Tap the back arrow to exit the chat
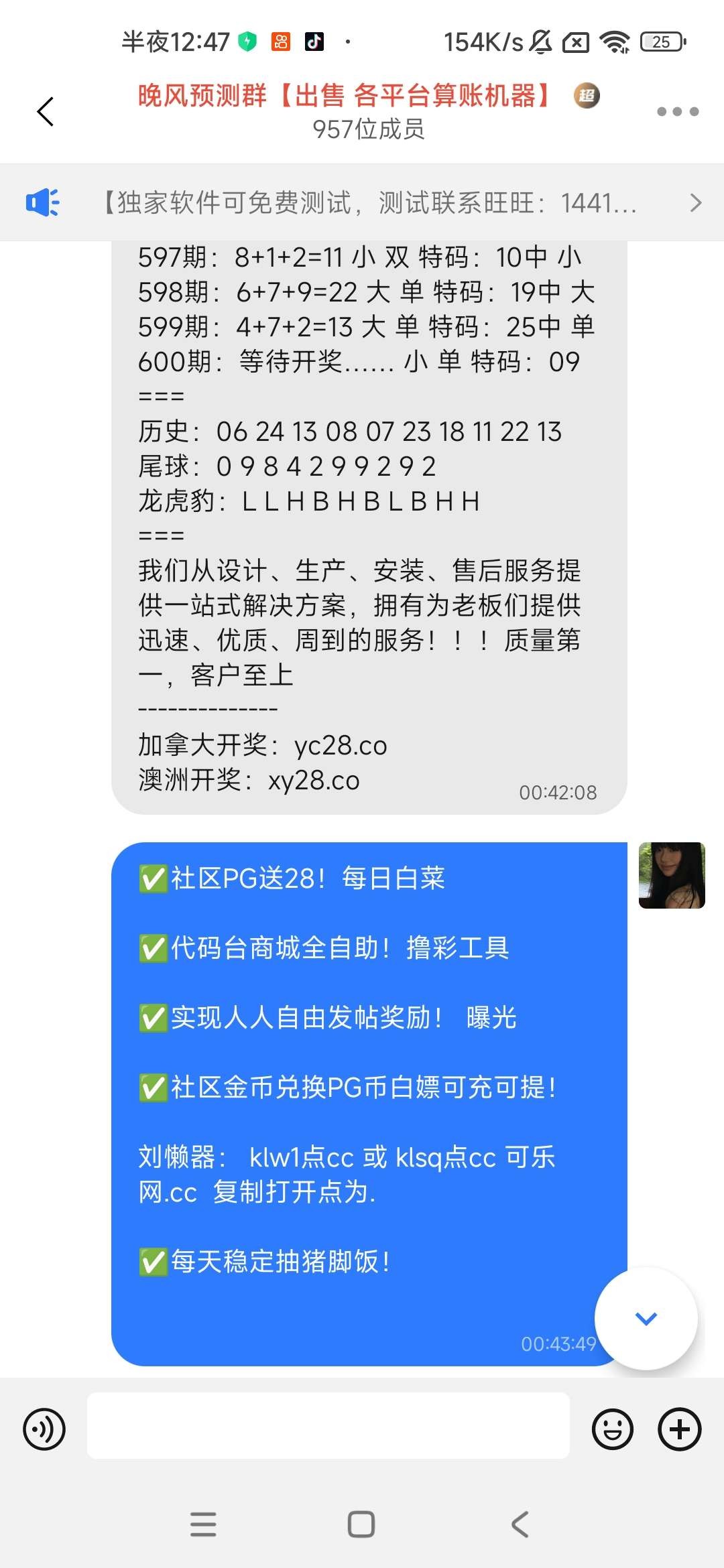 46,111
